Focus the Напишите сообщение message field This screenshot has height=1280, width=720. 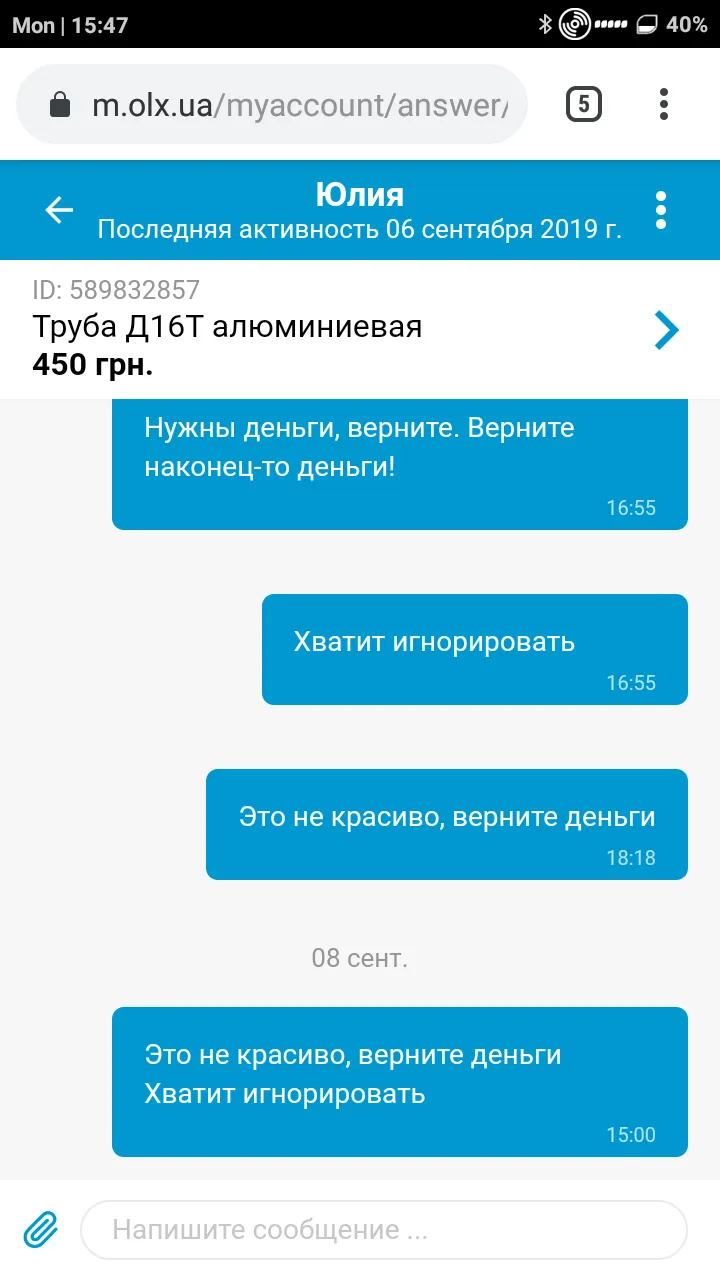(384, 1229)
